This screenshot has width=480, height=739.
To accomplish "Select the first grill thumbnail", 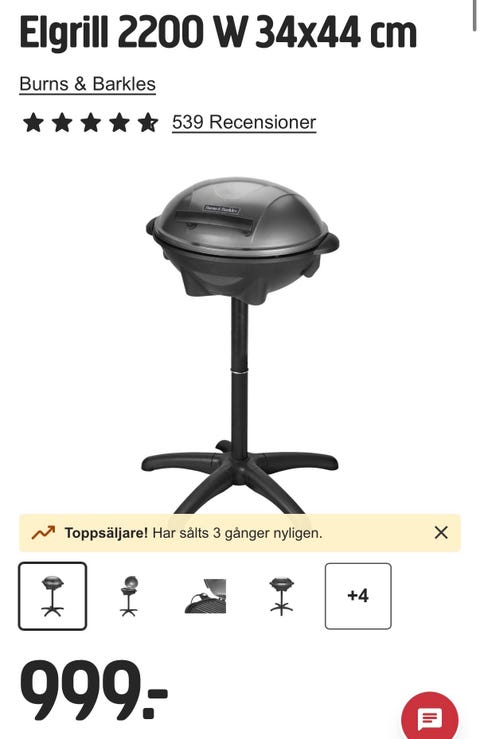I will 52,596.
